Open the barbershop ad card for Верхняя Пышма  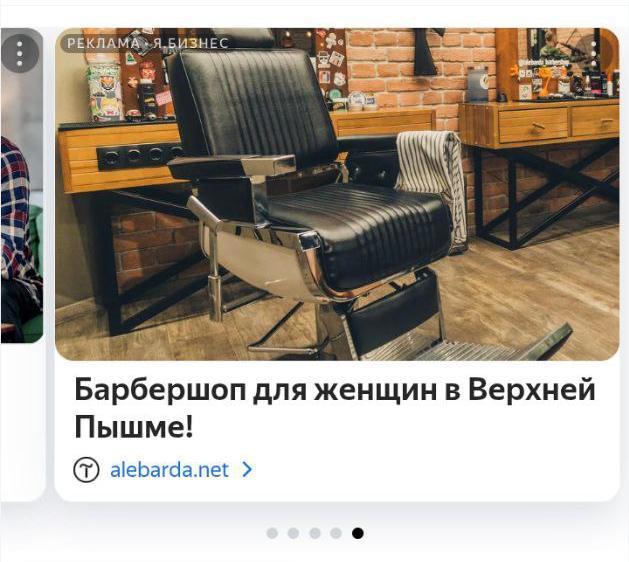(x=334, y=407)
